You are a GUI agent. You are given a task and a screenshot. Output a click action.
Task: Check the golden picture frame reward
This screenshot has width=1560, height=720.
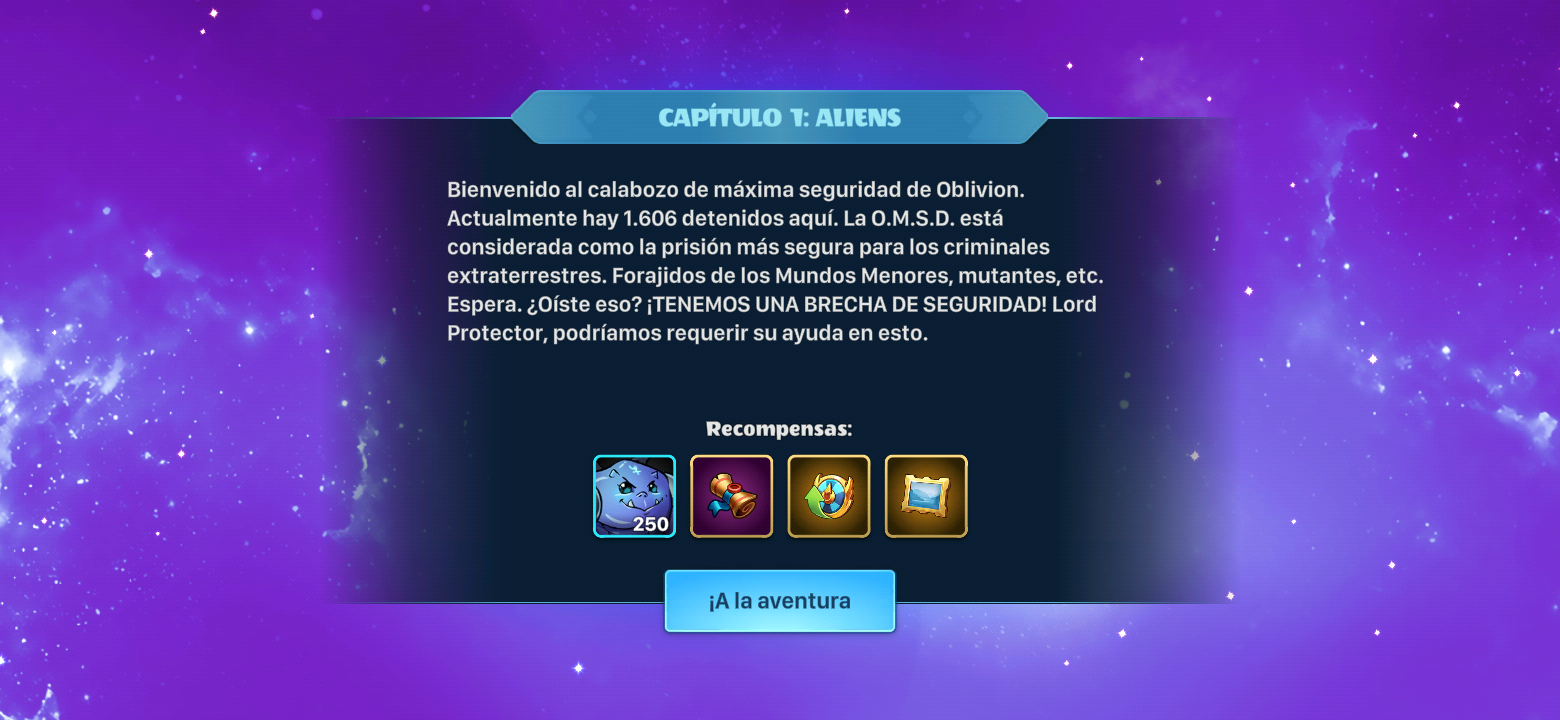click(x=926, y=496)
